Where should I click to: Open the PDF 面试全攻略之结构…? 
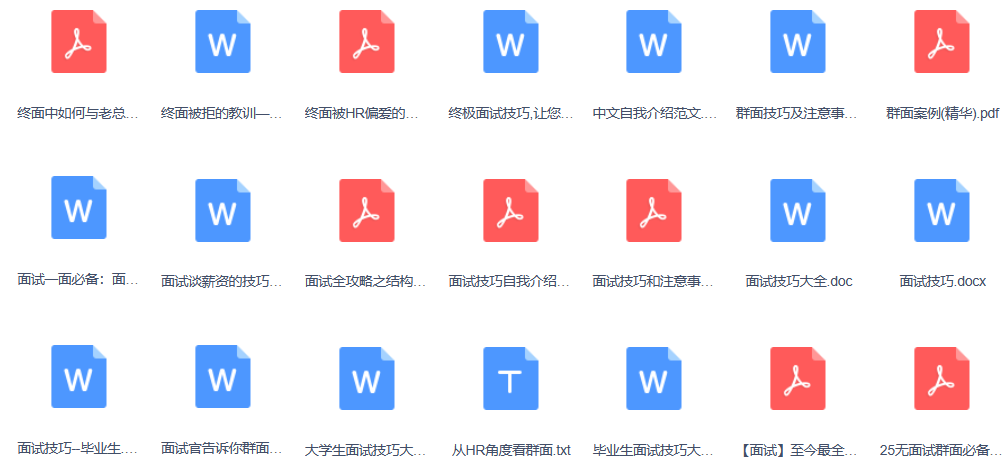[x=366, y=210]
